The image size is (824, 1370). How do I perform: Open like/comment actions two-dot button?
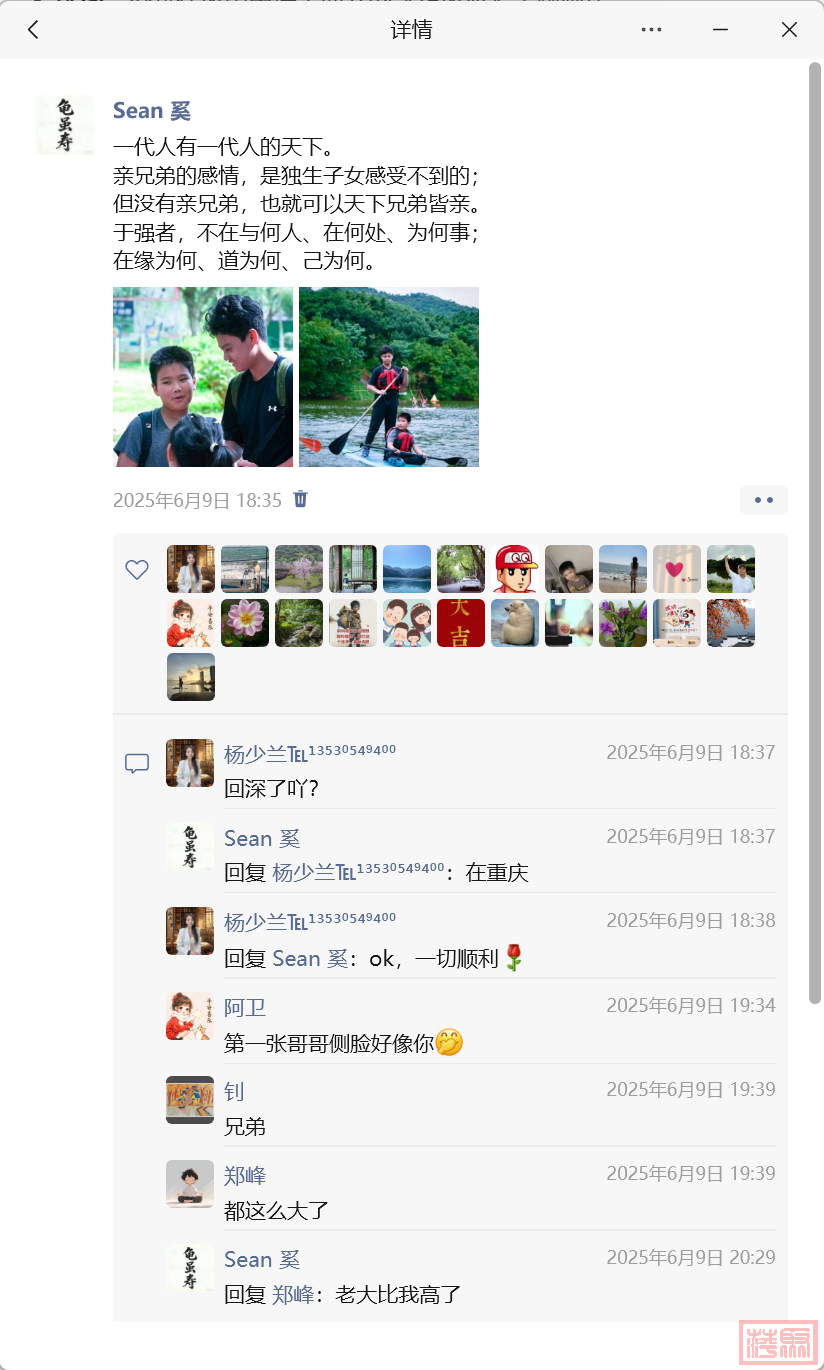pyautogui.click(x=764, y=500)
